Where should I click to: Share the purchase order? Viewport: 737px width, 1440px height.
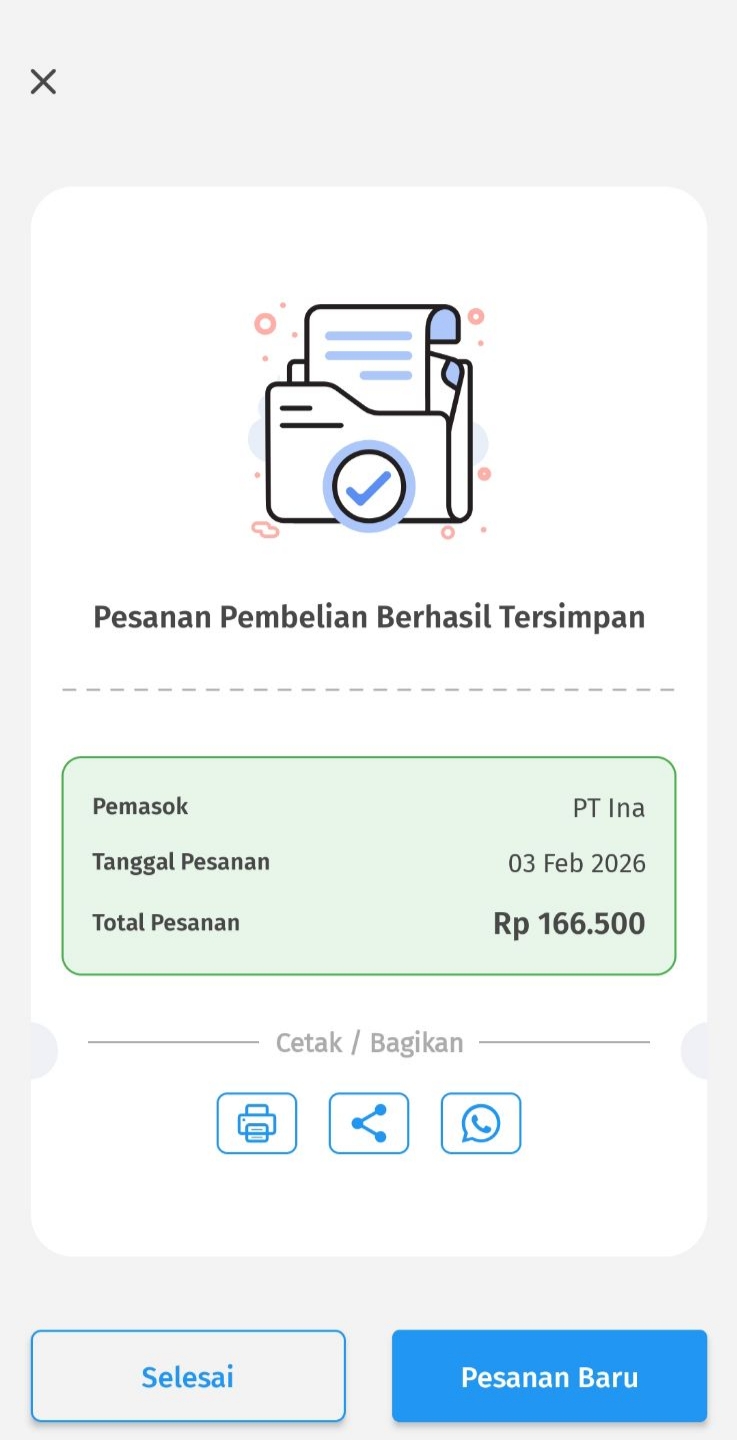click(369, 1123)
